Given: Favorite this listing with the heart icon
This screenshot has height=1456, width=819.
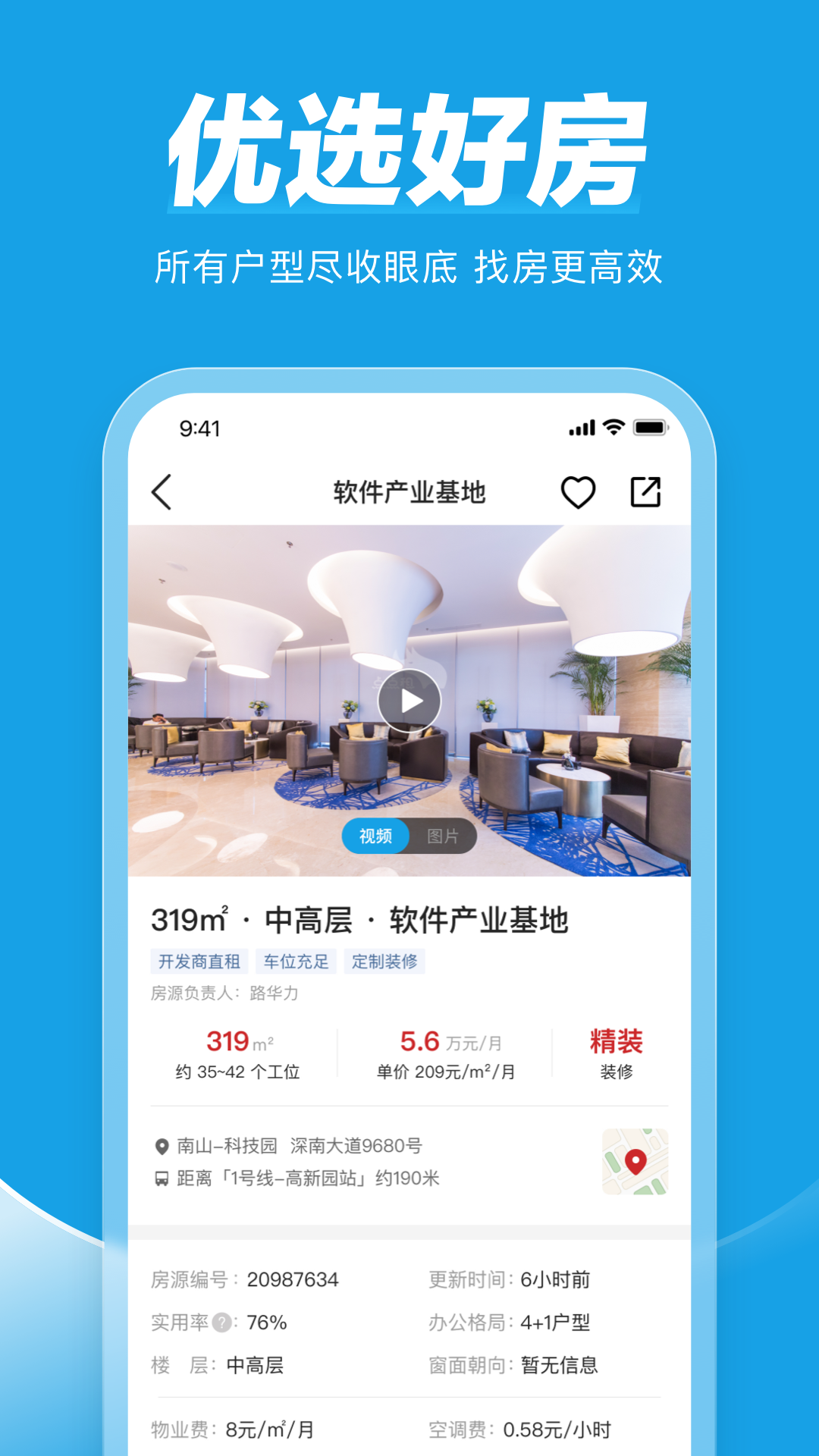Looking at the screenshot, I should point(579,491).
